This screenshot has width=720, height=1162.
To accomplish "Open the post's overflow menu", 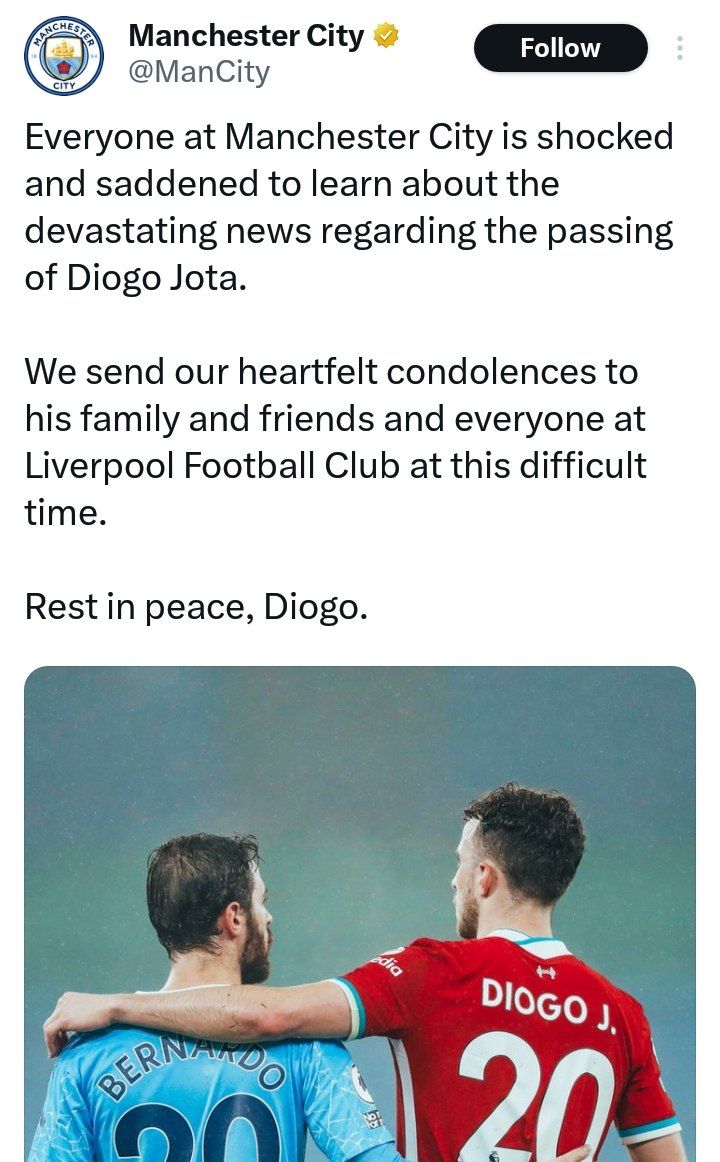I will click(680, 48).
